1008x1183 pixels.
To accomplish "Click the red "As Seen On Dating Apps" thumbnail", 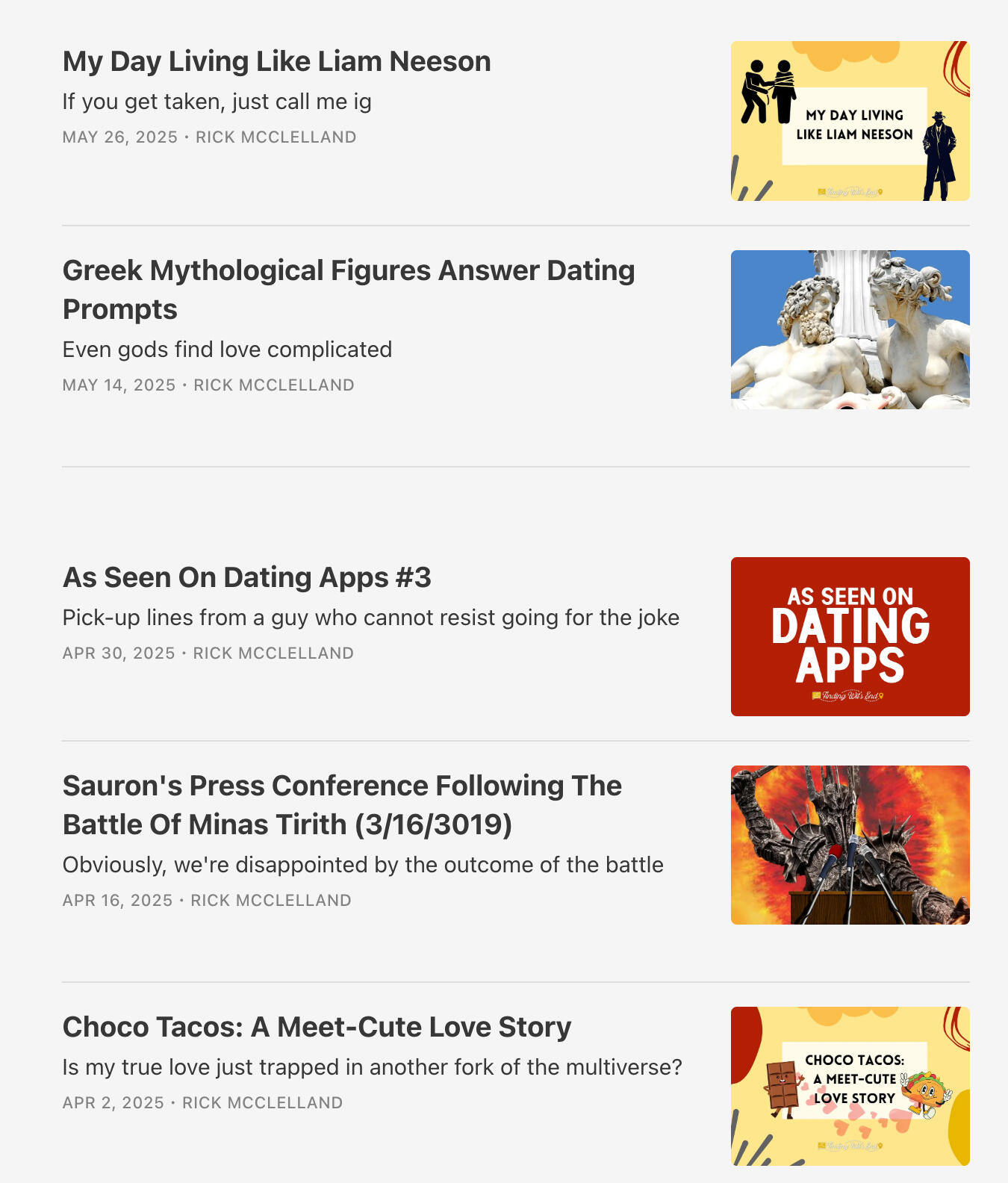I will pos(850,636).
